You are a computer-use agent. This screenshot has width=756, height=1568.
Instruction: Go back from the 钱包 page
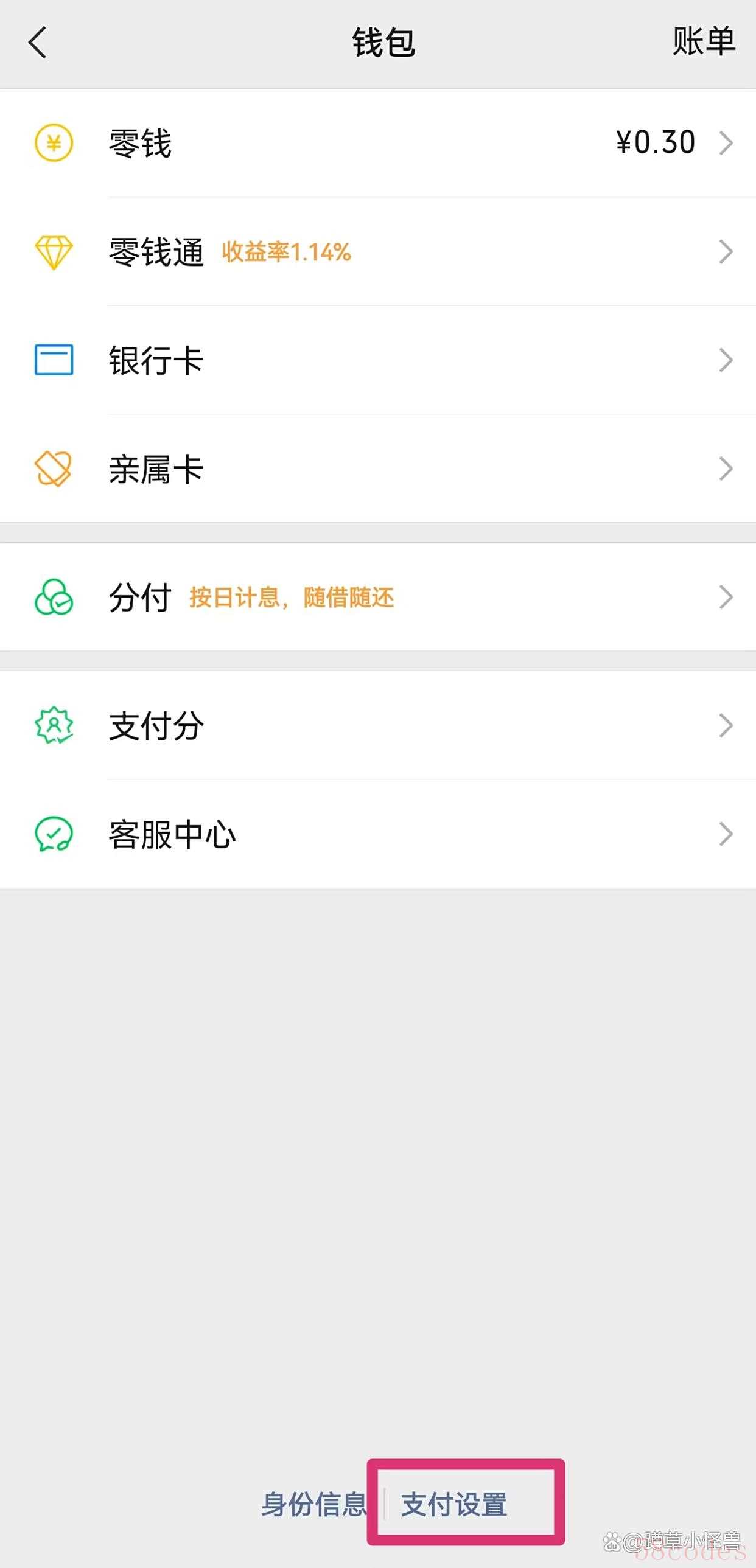pyautogui.click(x=38, y=43)
